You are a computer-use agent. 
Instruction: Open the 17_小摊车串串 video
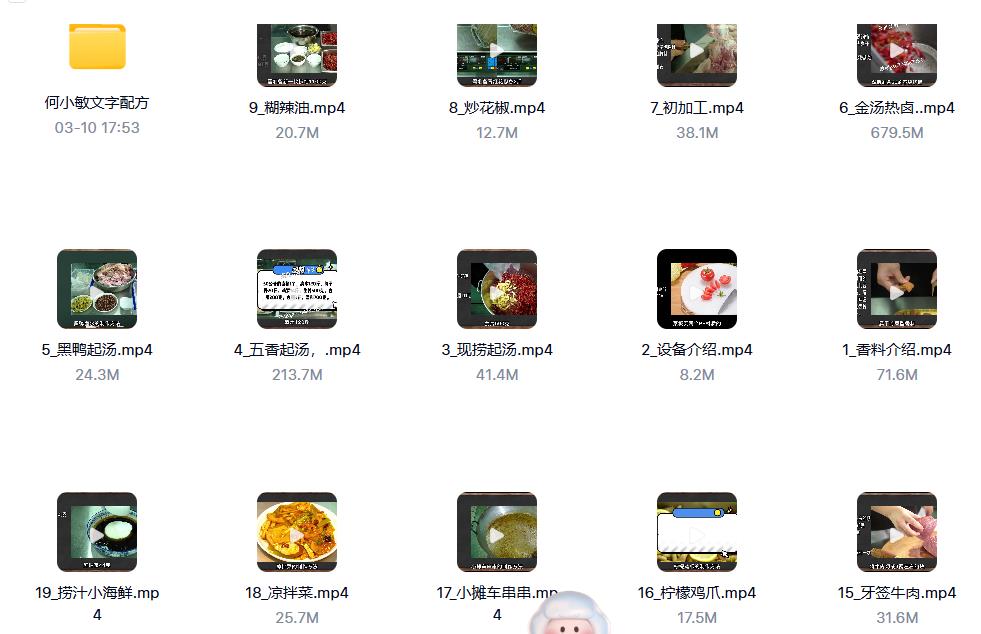pyautogui.click(x=497, y=532)
